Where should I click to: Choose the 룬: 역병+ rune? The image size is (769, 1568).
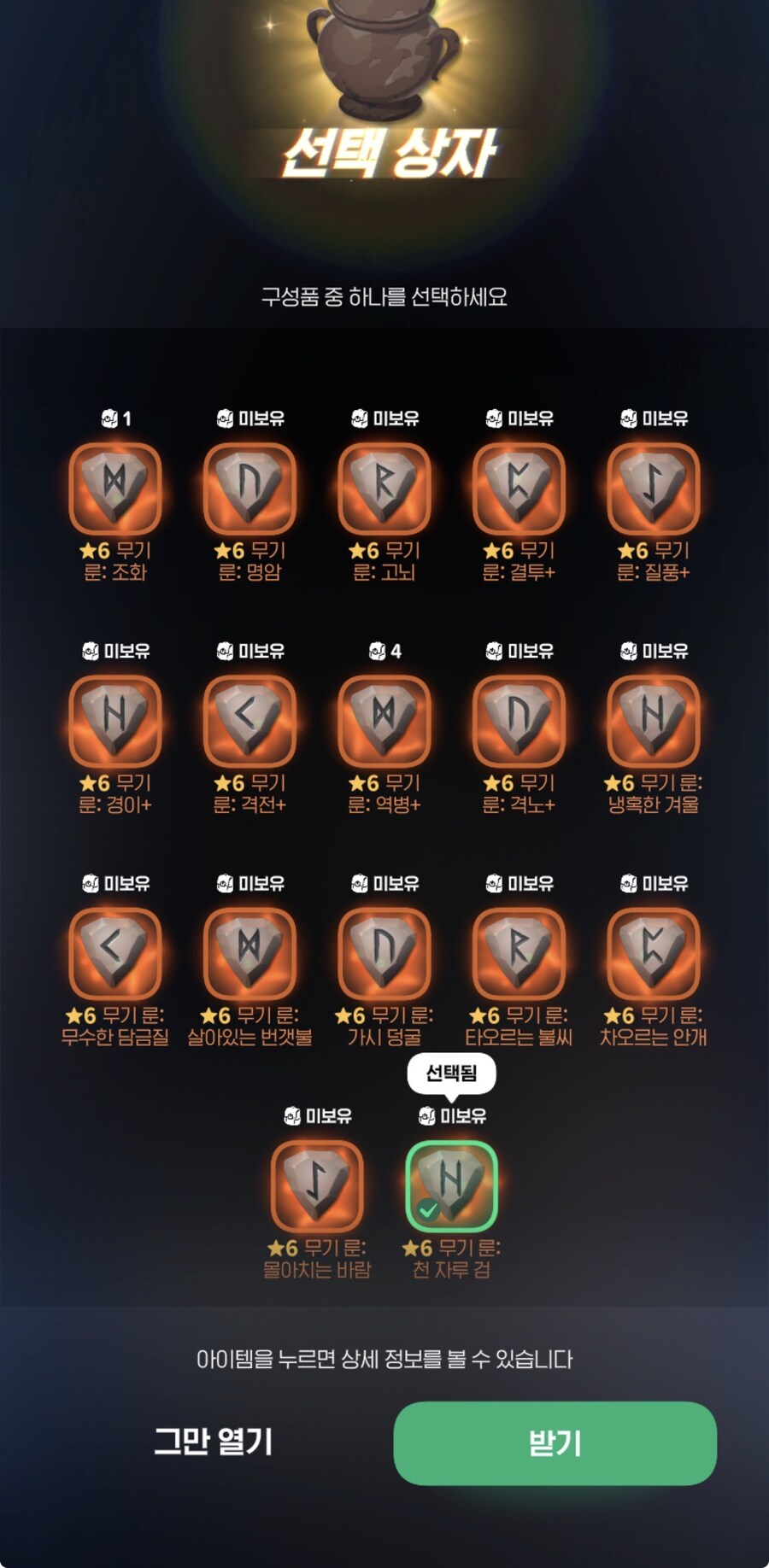pyautogui.click(x=384, y=721)
